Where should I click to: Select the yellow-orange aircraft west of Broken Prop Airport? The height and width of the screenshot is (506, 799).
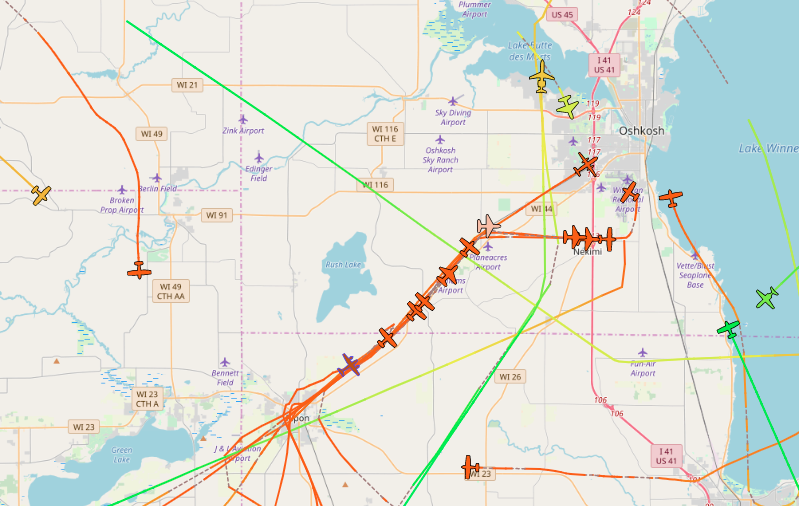pos(41,194)
